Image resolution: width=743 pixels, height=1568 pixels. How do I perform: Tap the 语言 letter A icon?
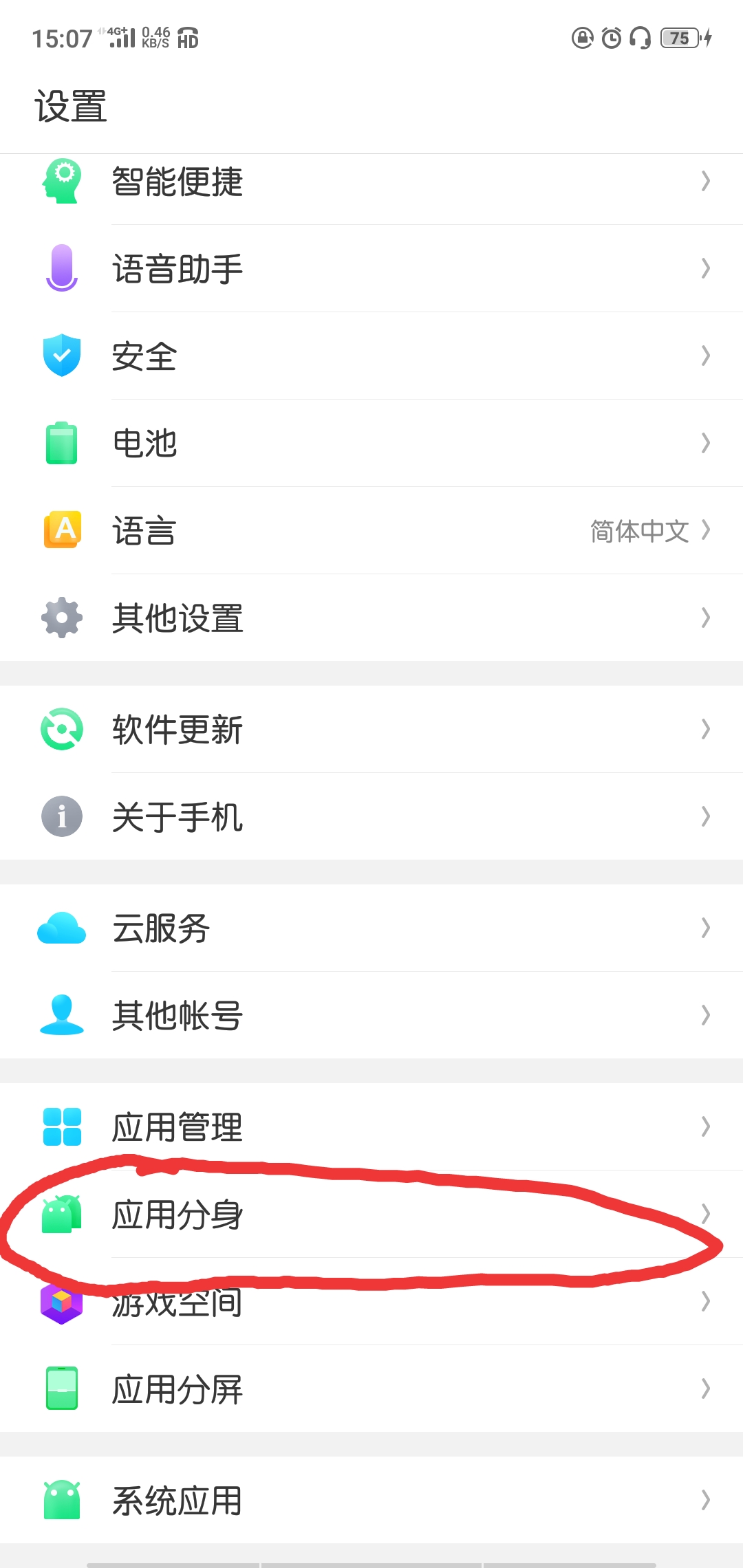(61, 531)
